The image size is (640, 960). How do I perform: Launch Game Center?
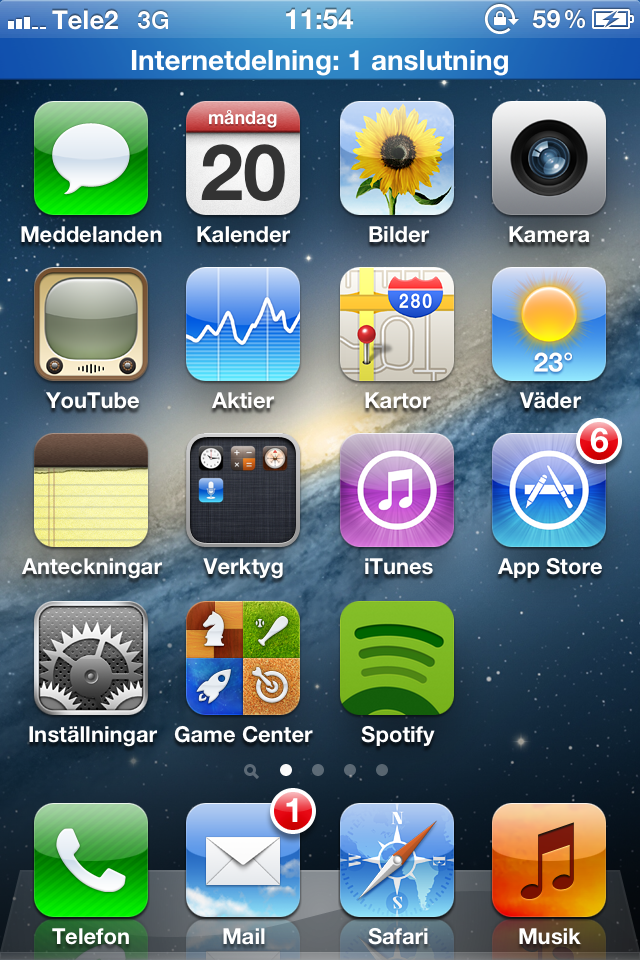[x=243, y=657]
